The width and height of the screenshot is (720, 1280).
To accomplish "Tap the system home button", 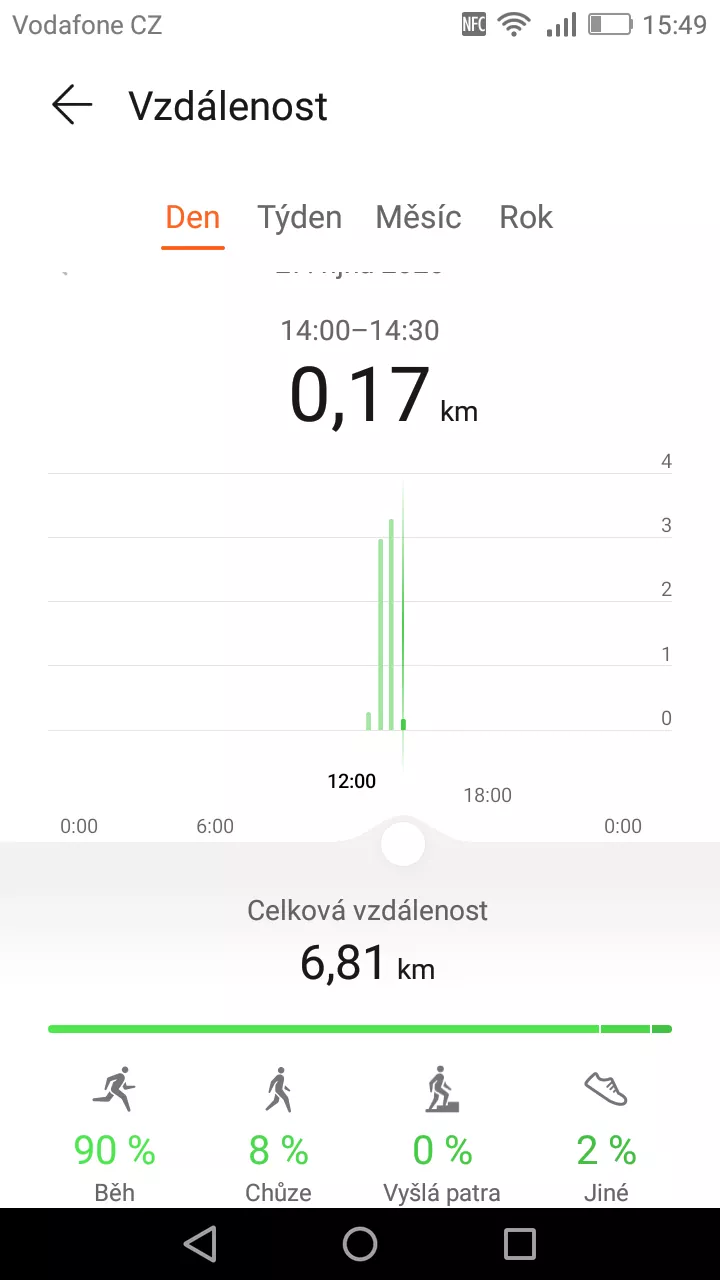I will (360, 1244).
